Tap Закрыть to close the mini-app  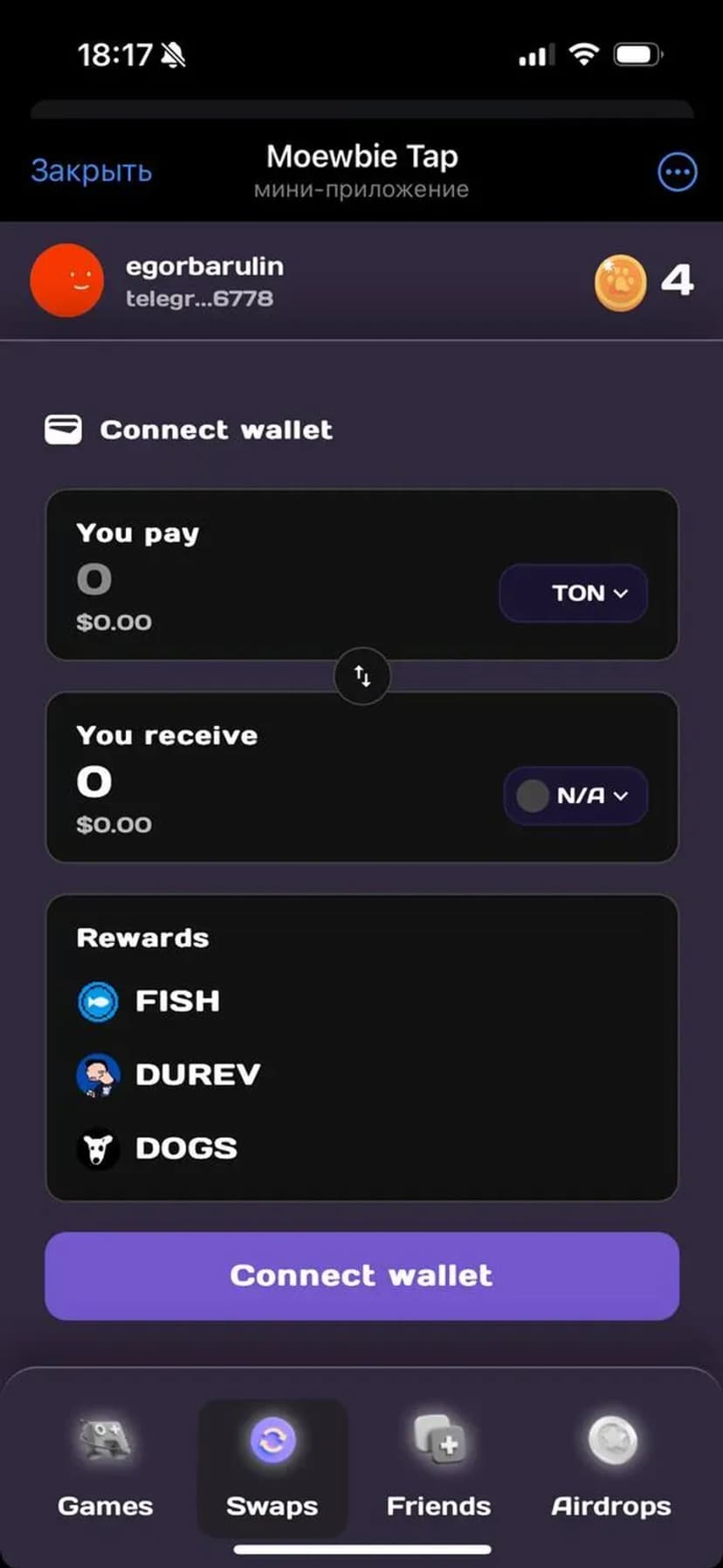tap(92, 171)
